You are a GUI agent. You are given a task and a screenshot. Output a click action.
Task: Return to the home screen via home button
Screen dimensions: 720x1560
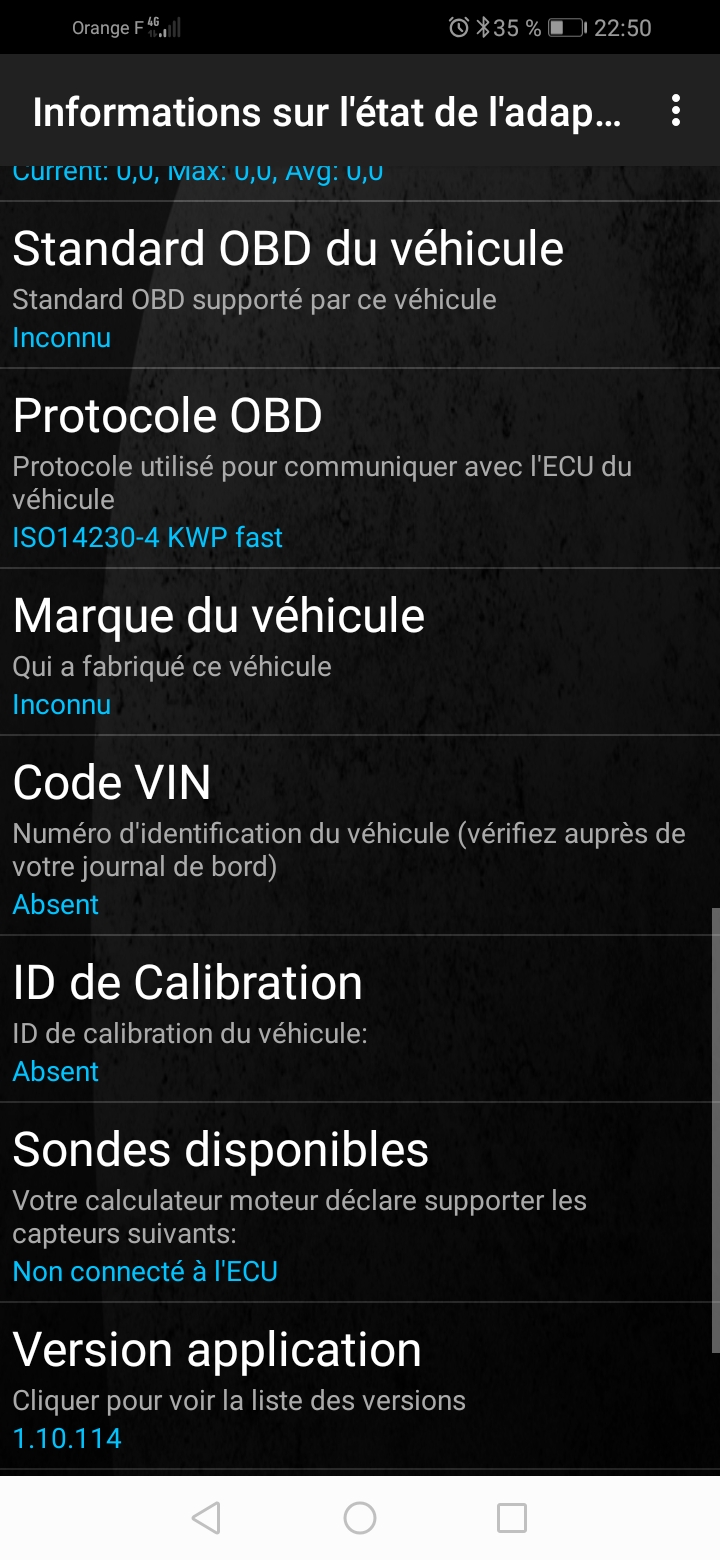click(360, 1518)
